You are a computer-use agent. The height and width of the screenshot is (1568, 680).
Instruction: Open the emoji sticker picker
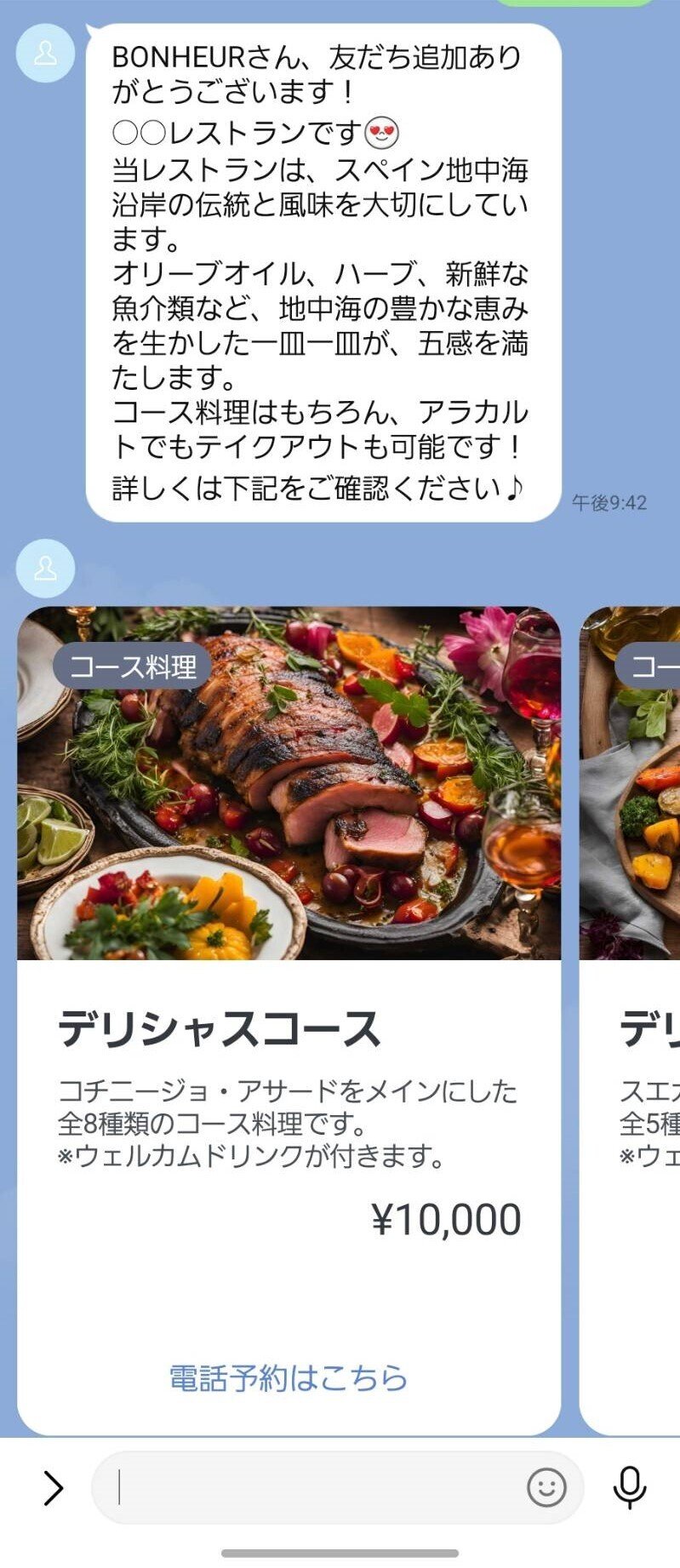pos(546,1487)
